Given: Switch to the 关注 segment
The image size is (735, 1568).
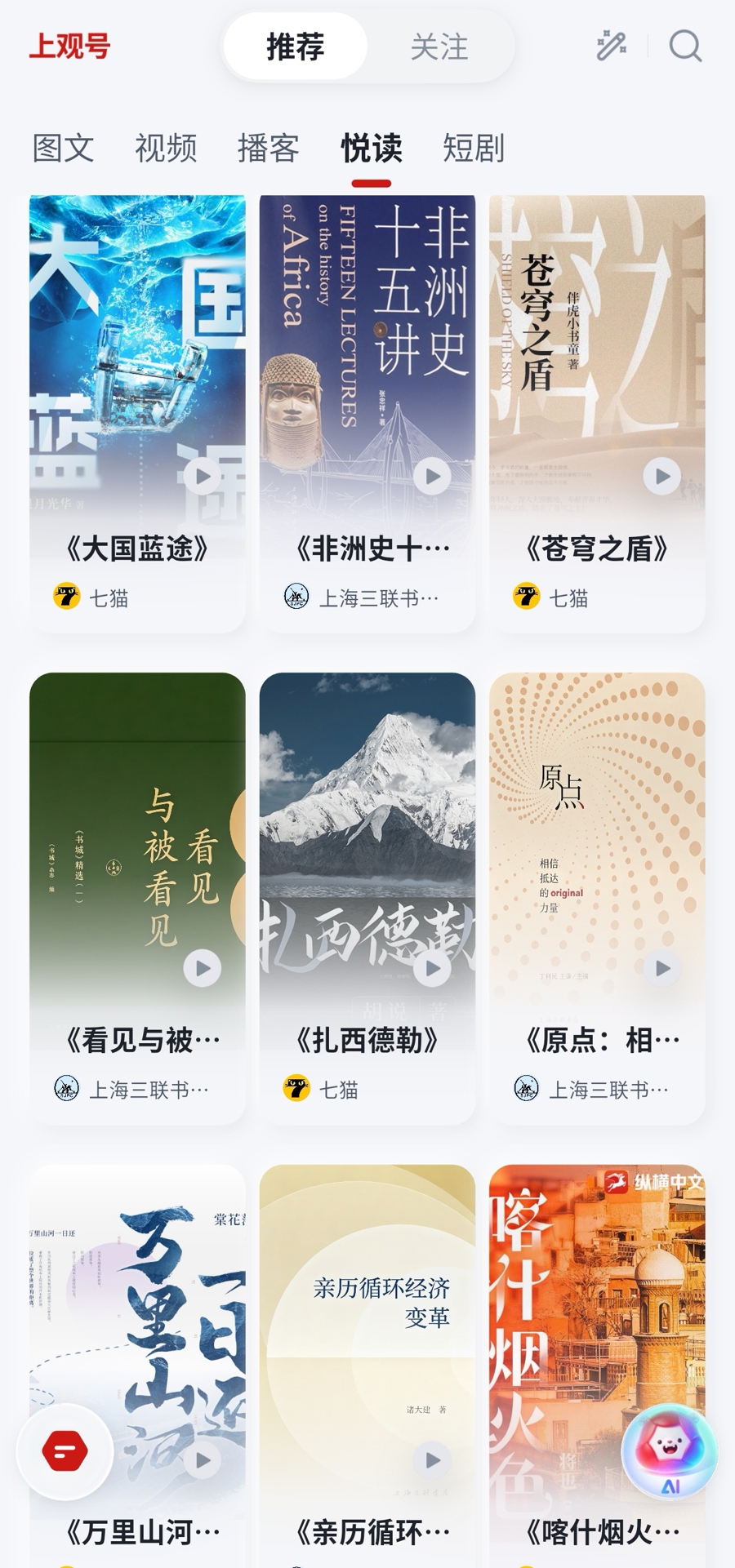Looking at the screenshot, I should [x=439, y=47].
